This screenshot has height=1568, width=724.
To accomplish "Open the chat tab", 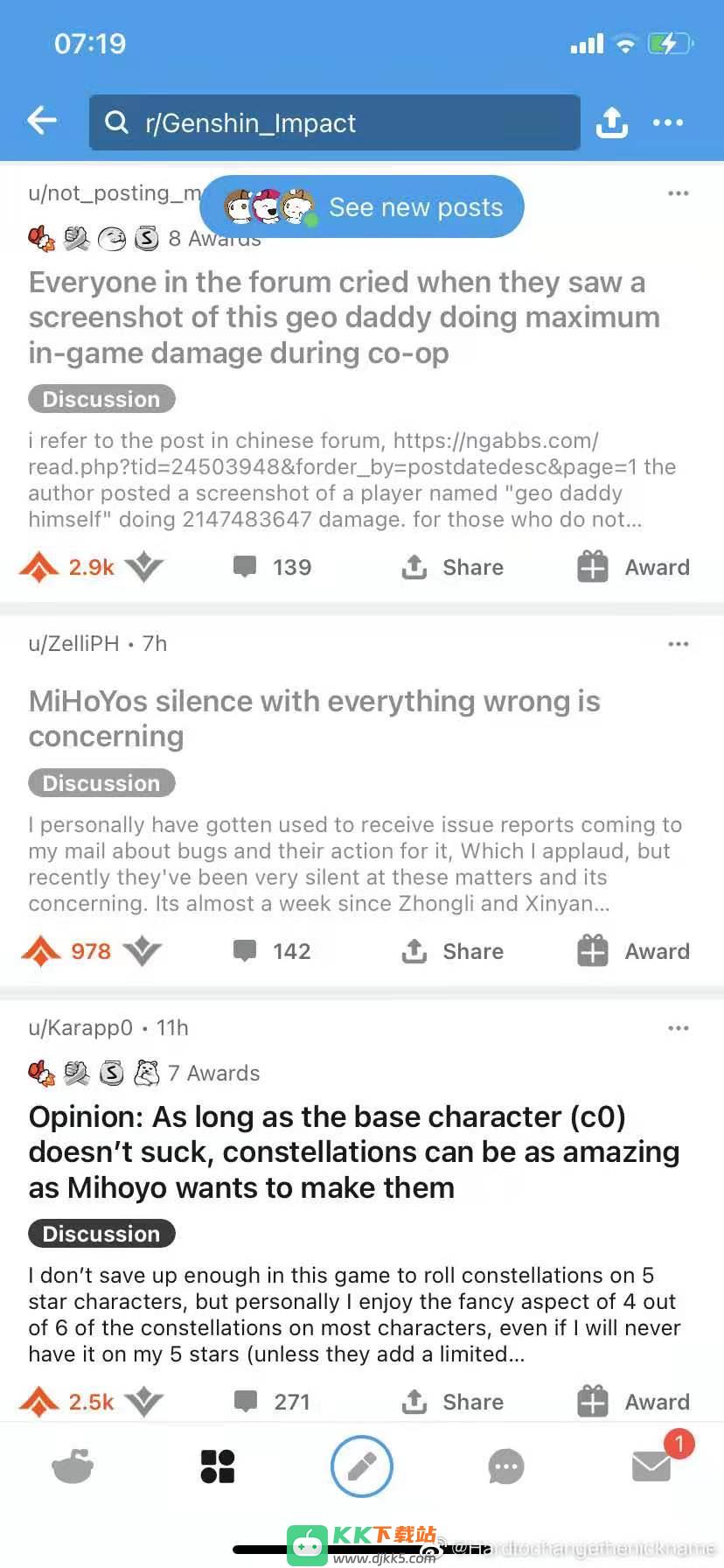I will click(x=506, y=1466).
